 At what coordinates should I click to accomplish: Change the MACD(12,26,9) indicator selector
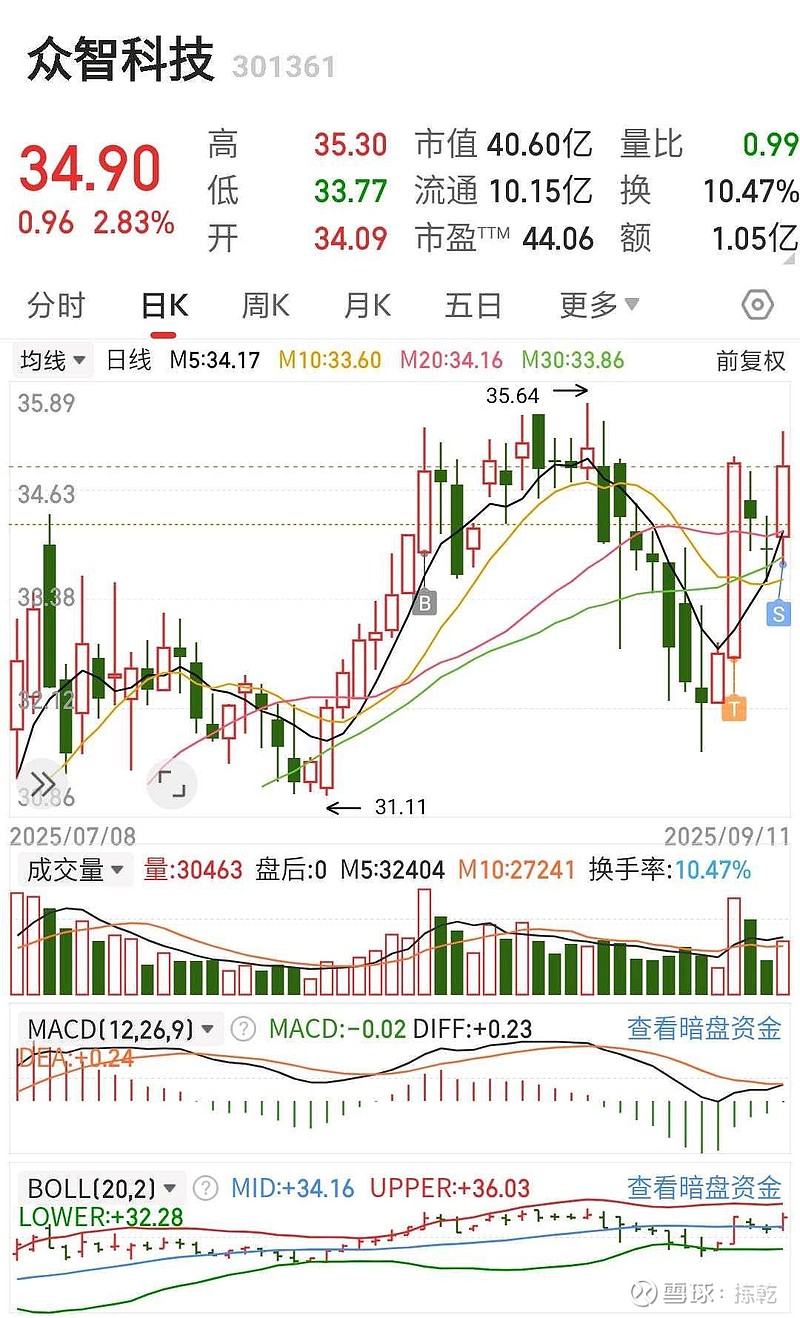[120, 1029]
